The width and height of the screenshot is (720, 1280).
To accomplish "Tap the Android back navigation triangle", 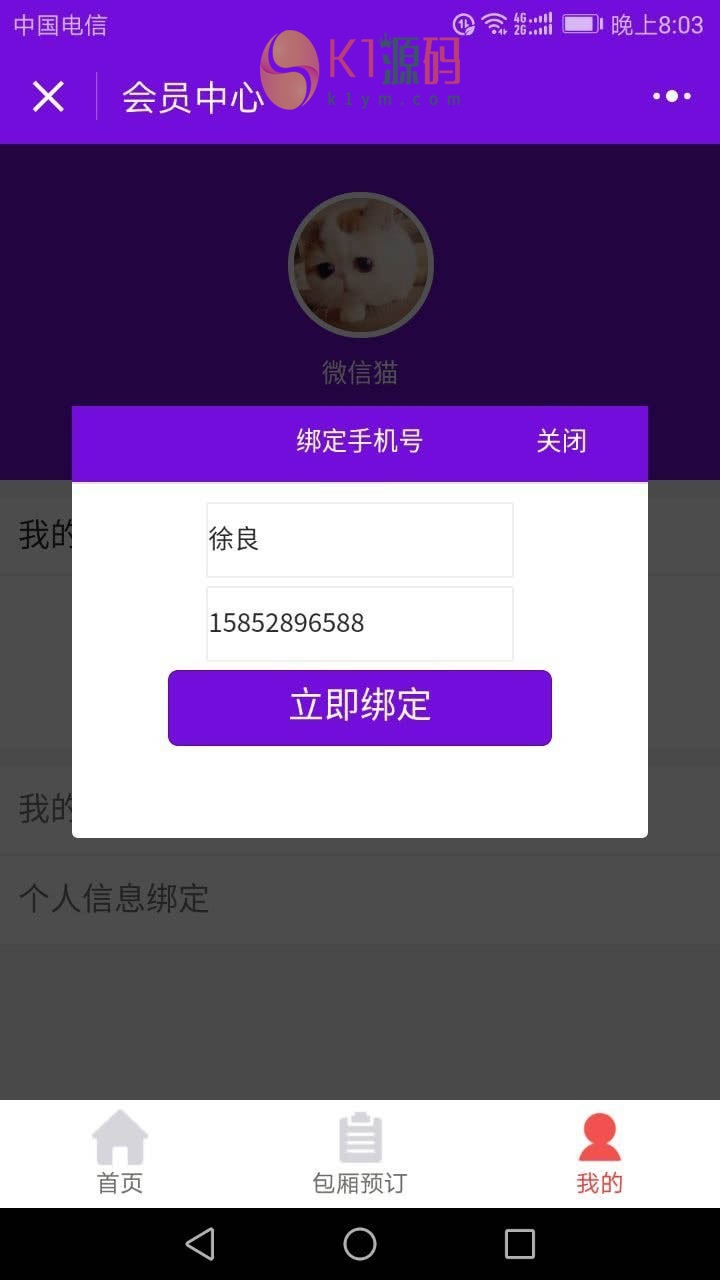I will (x=200, y=1243).
